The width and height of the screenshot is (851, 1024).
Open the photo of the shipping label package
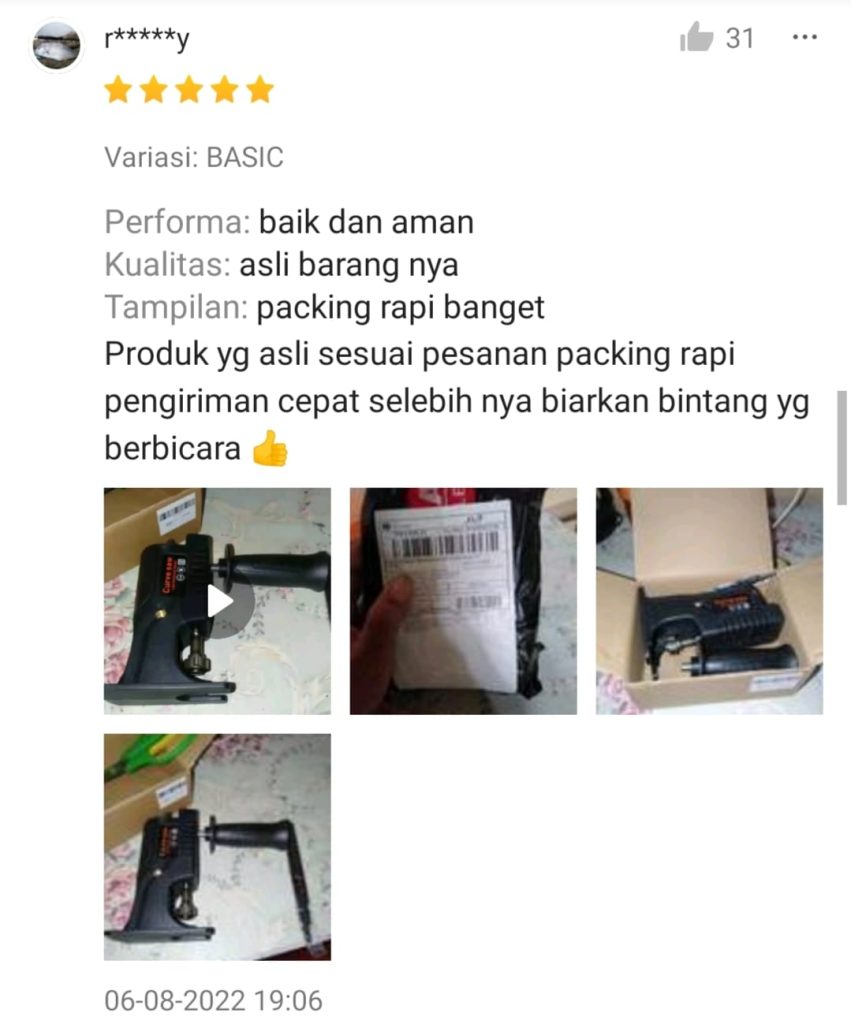463,601
